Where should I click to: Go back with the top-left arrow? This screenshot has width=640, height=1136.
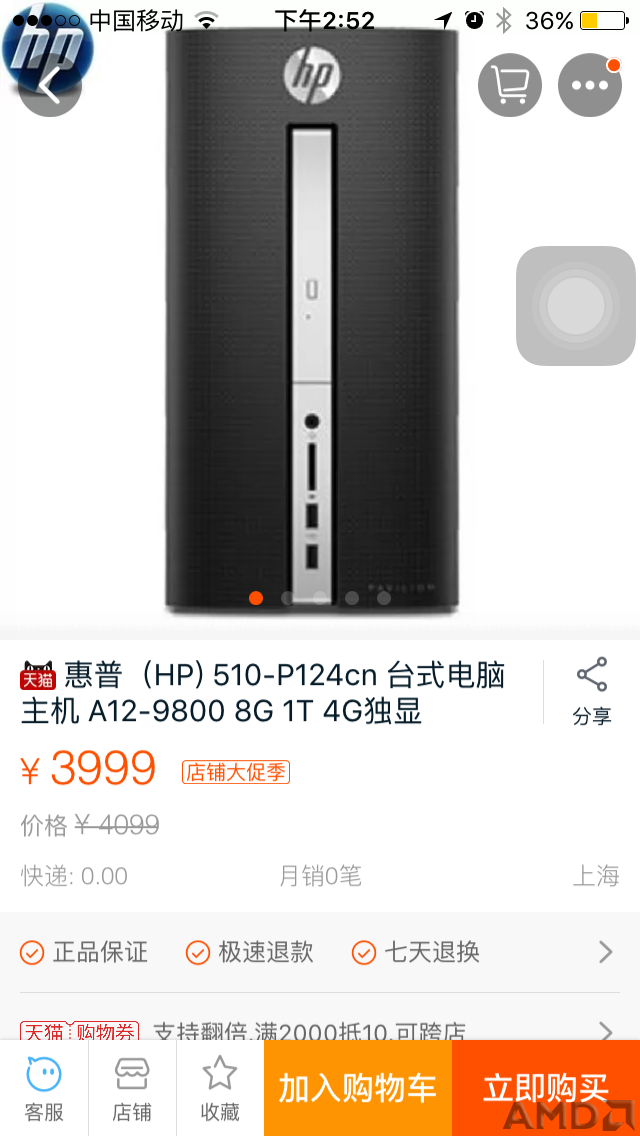(x=49, y=88)
